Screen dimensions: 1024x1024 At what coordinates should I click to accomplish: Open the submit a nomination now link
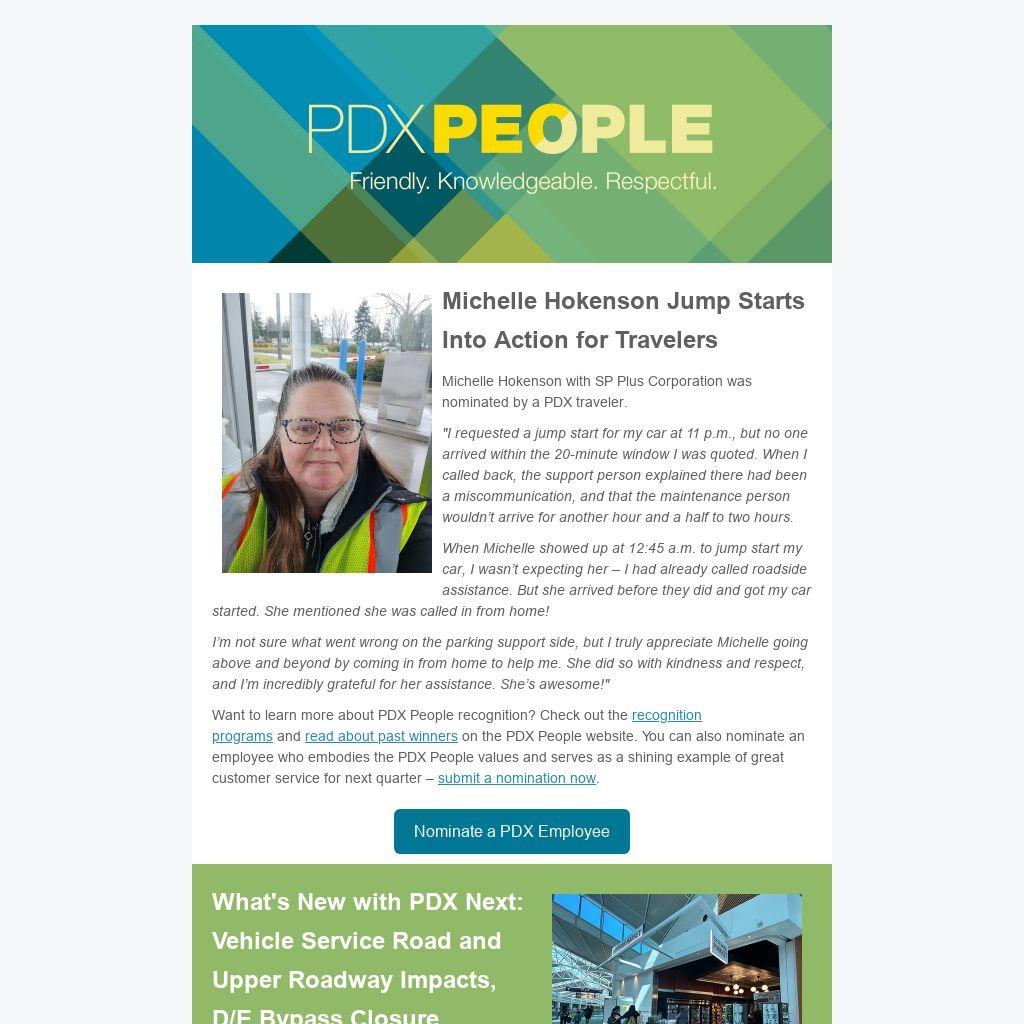[516, 778]
